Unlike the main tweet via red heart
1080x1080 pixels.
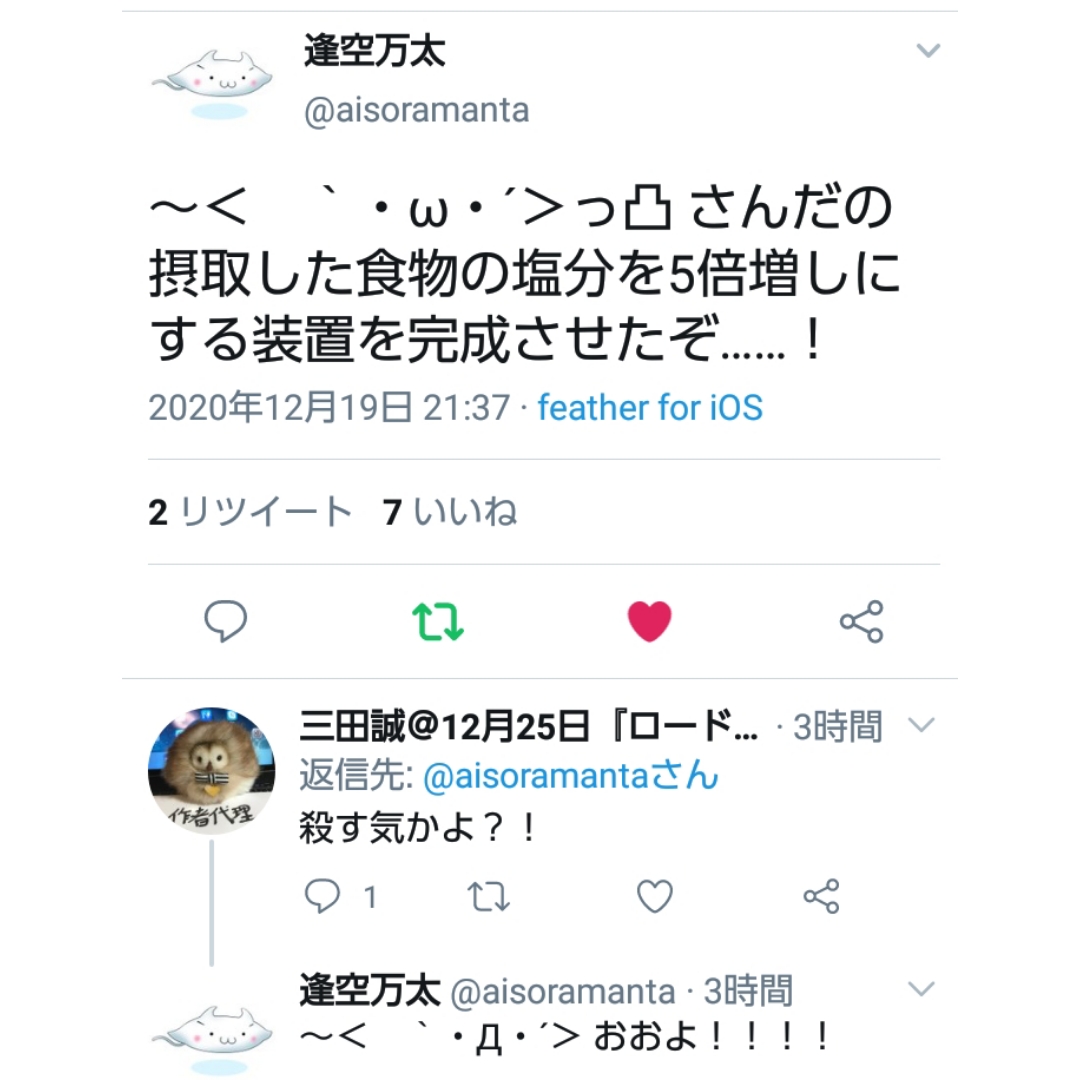pyautogui.click(x=650, y=622)
